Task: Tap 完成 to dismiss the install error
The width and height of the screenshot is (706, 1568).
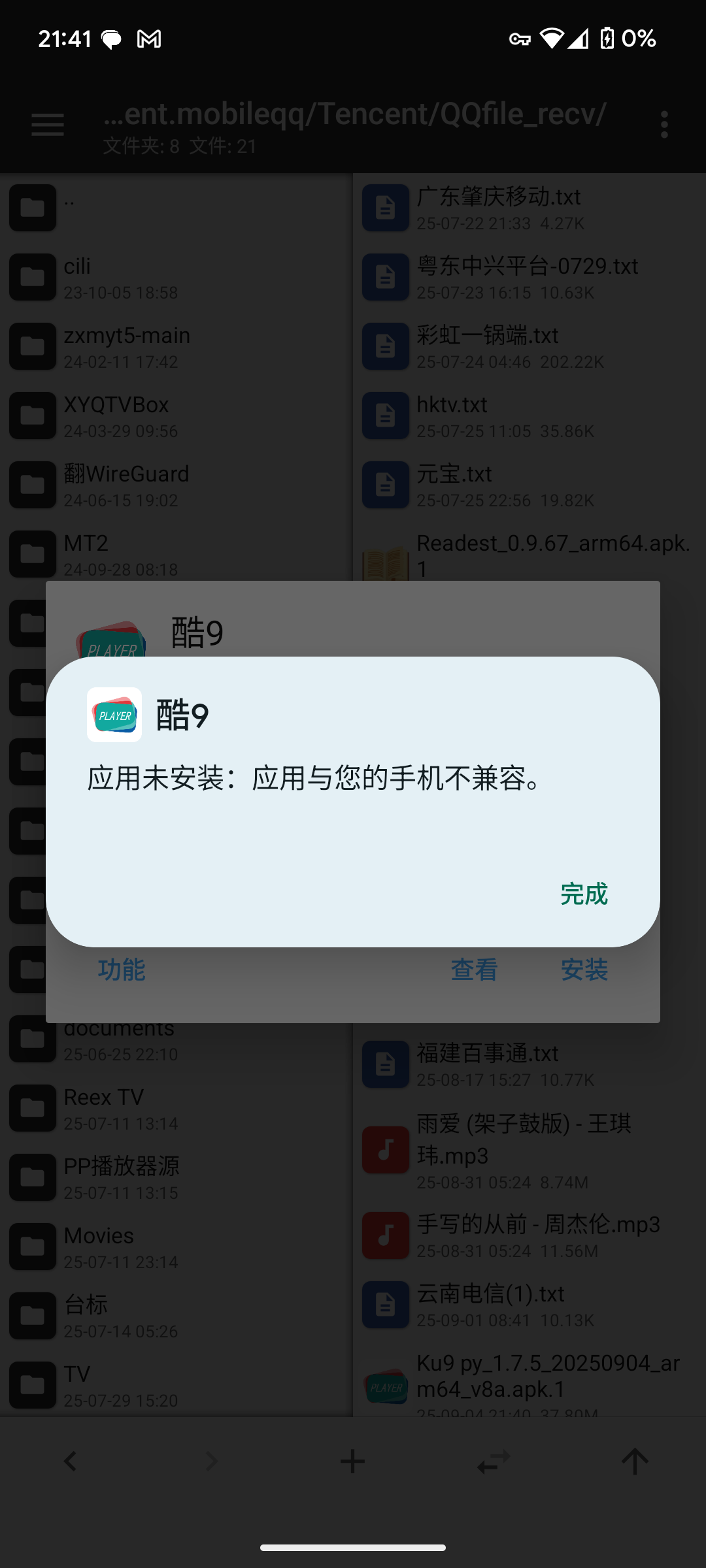Action: (x=584, y=894)
